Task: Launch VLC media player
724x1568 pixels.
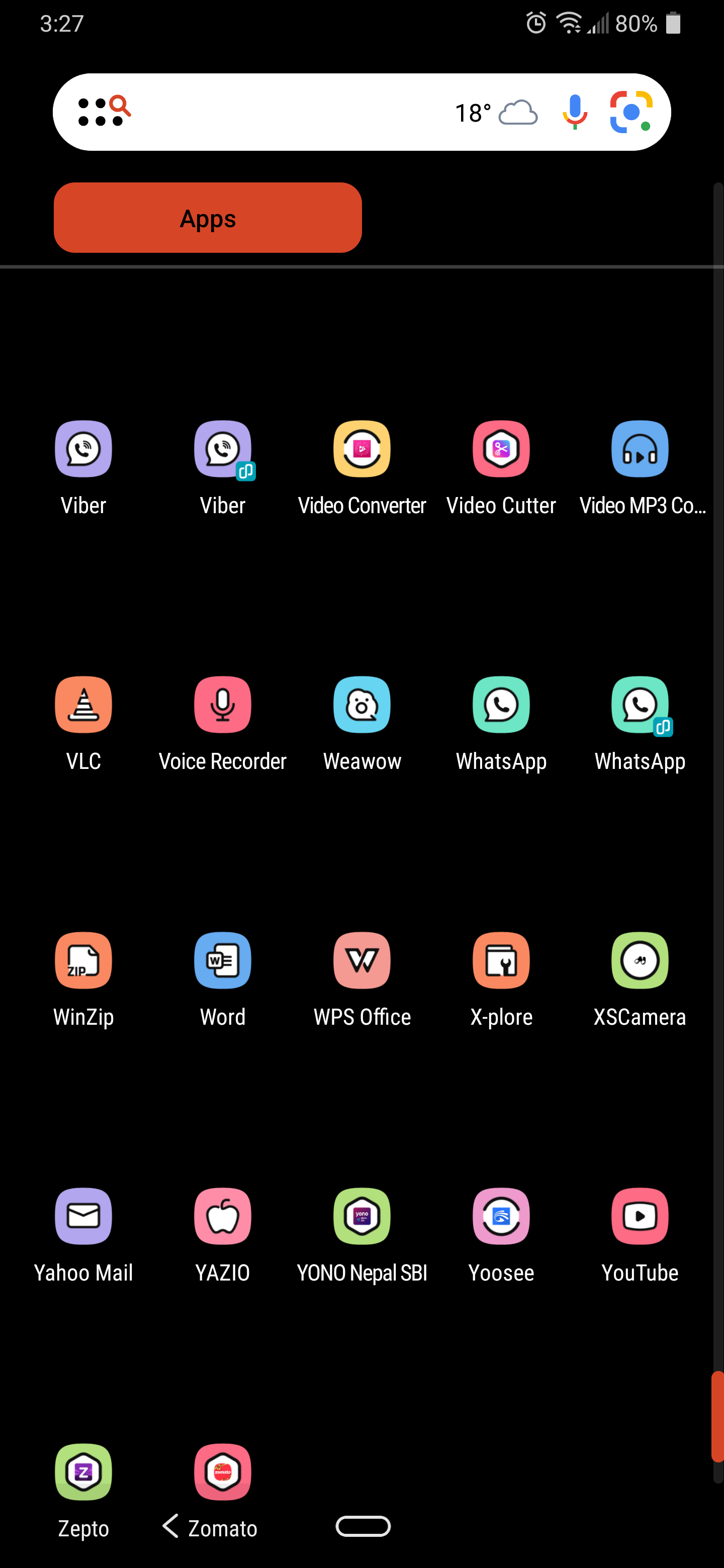Action: 83,705
